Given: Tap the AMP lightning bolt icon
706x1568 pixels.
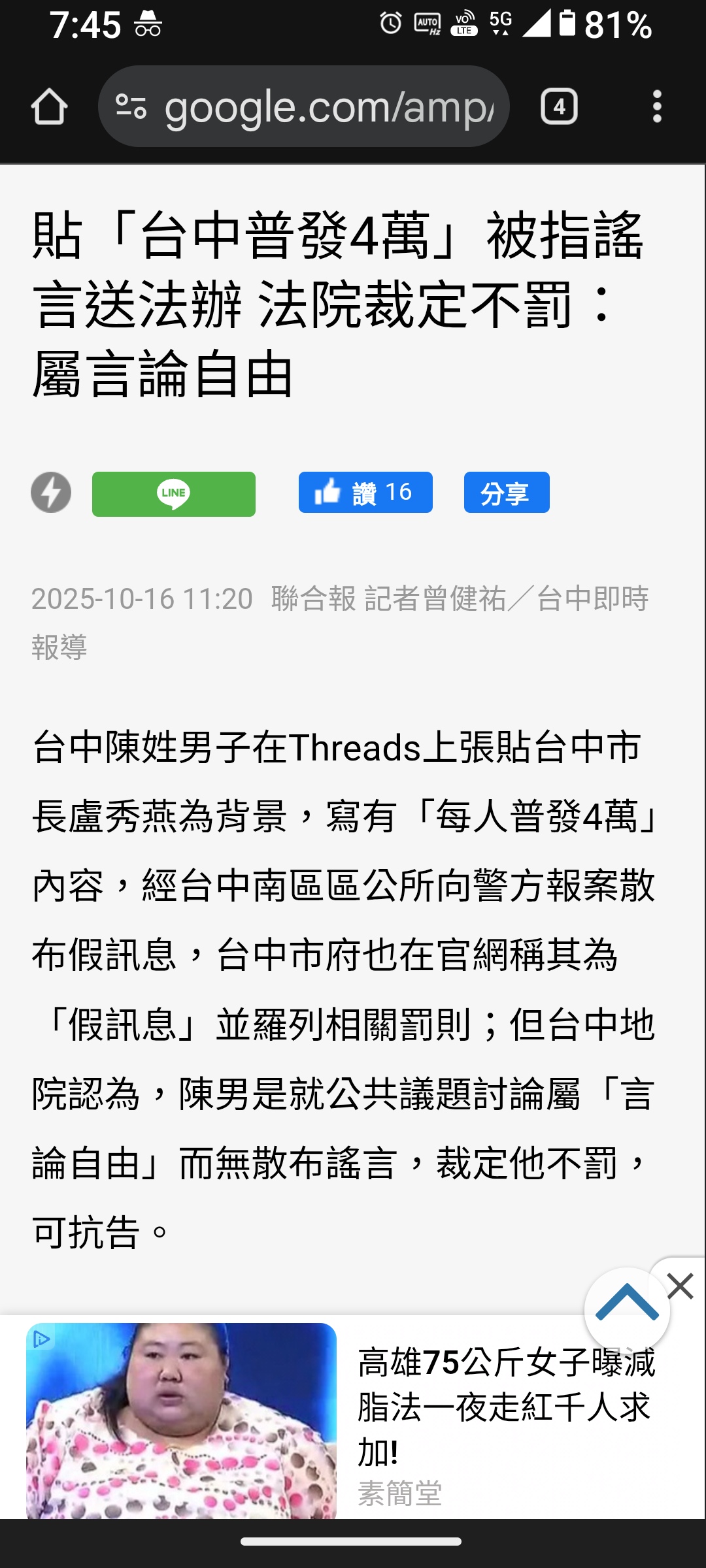Looking at the screenshot, I should tap(51, 493).
